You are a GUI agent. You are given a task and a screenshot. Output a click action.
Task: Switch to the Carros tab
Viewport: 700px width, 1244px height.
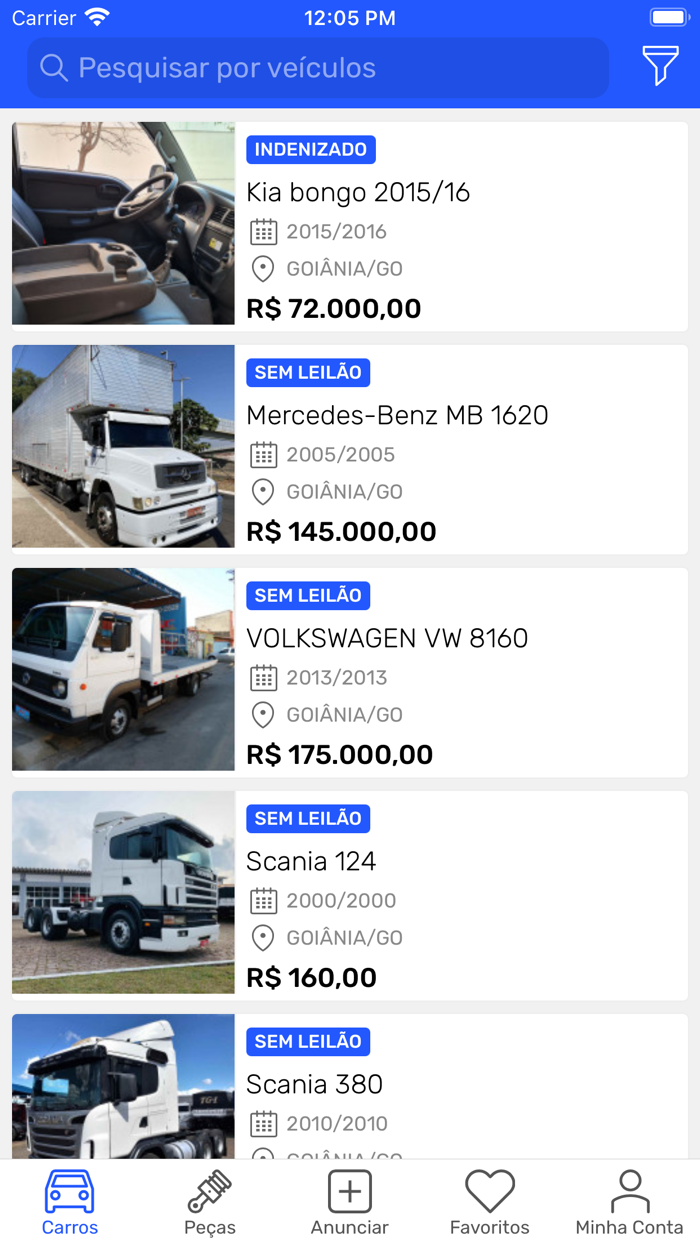(70, 1203)
